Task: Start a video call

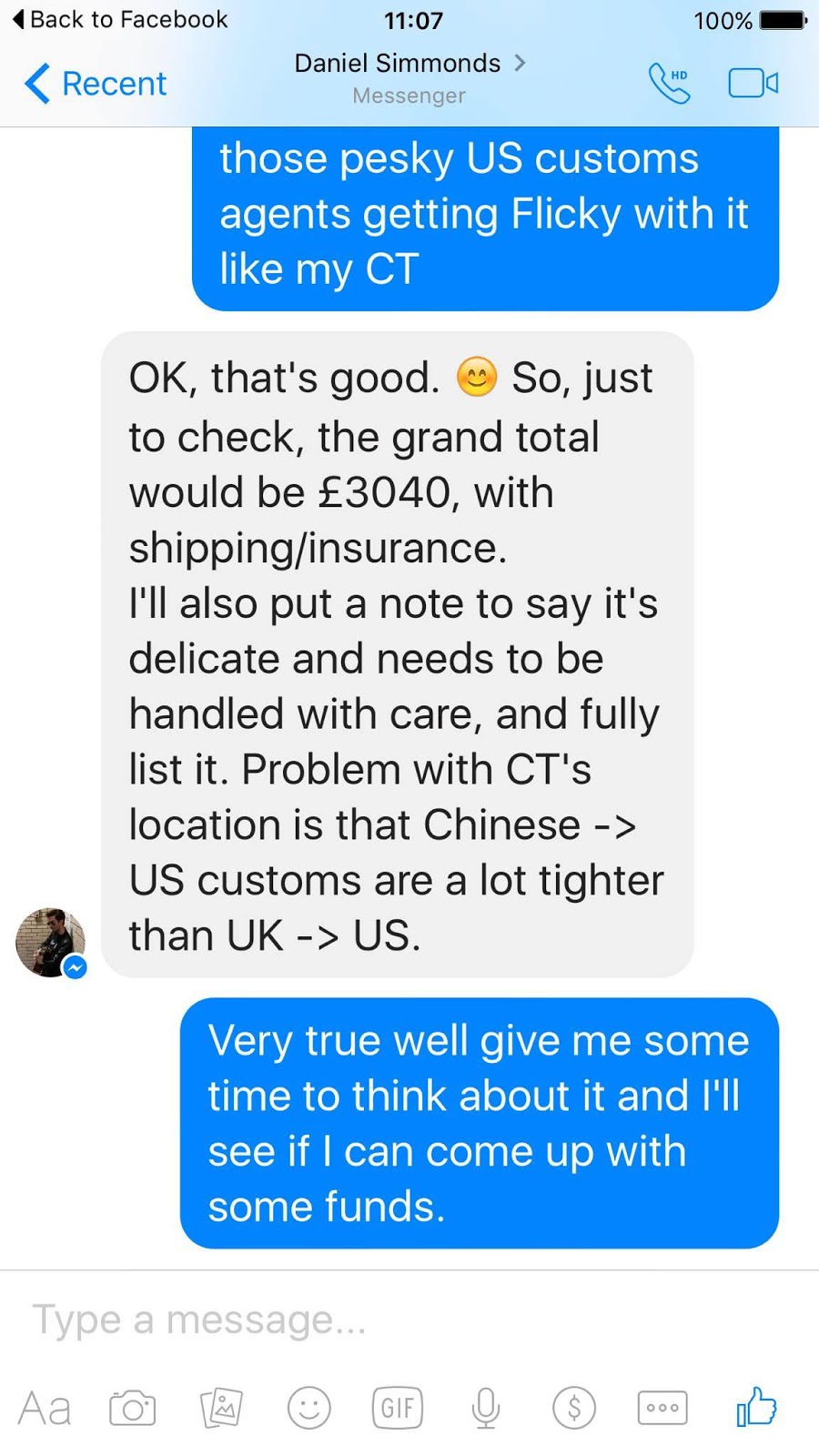Action: (x=753, y=84)
